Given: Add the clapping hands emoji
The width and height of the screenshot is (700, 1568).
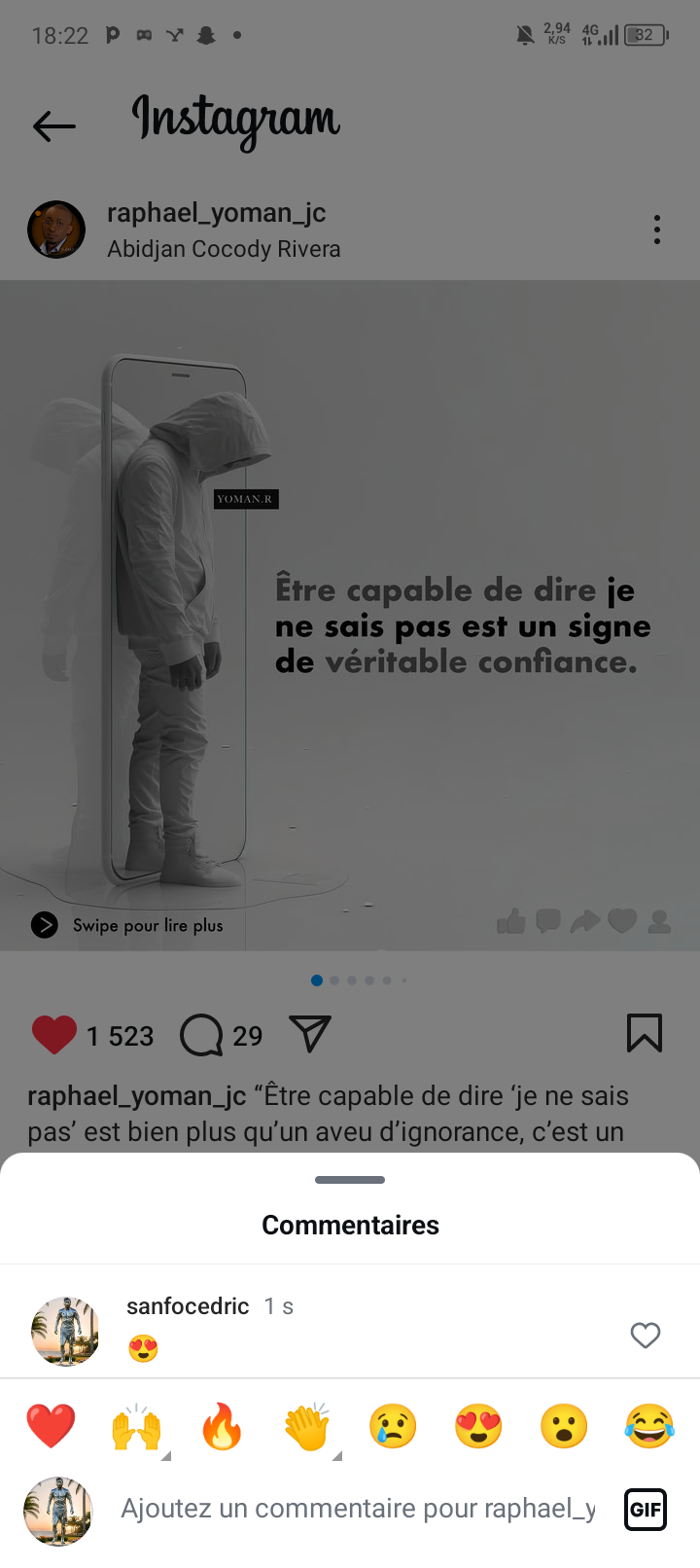Looking at the screenshot, I should coord(307,1427).
